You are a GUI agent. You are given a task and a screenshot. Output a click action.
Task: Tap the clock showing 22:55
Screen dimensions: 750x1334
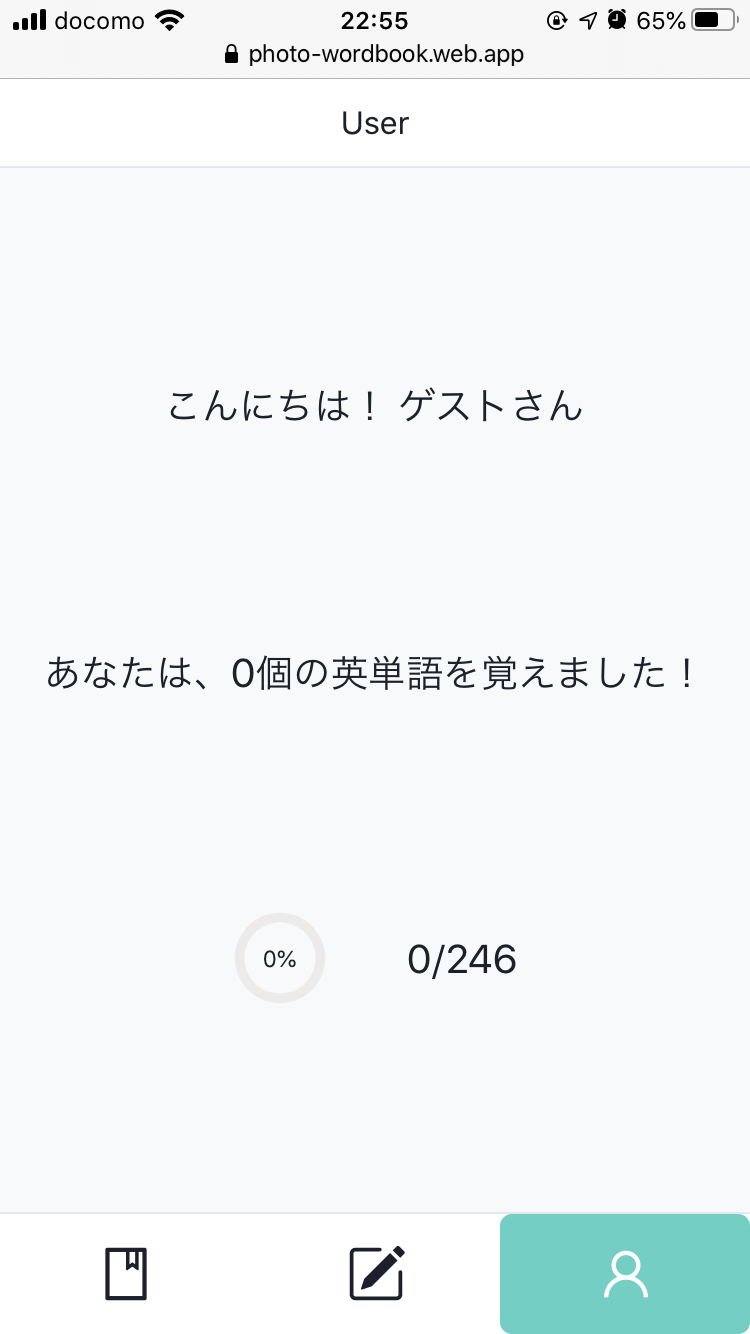[375, 20]
